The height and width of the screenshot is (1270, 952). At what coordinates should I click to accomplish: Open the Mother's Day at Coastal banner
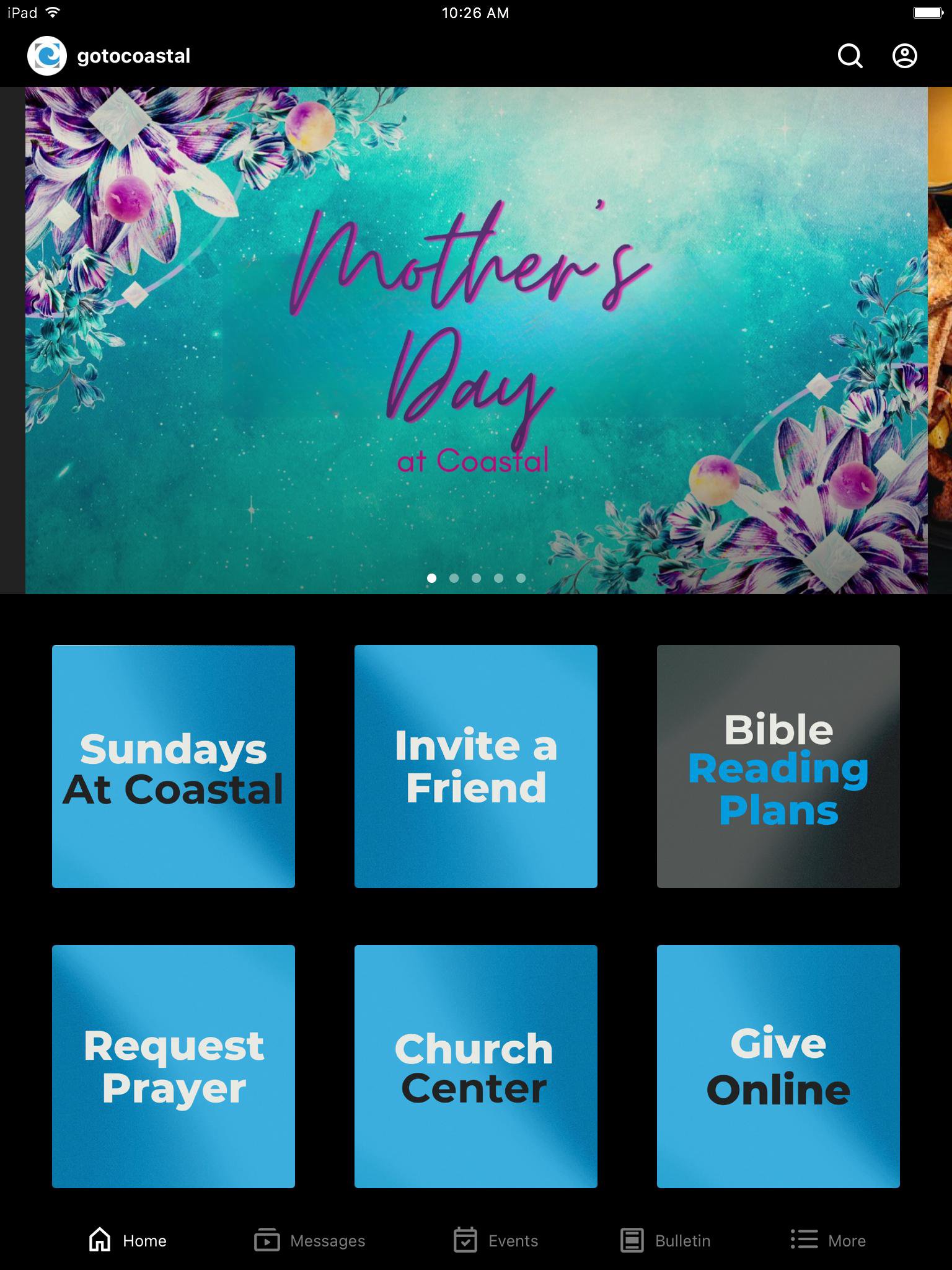[476, 340]
